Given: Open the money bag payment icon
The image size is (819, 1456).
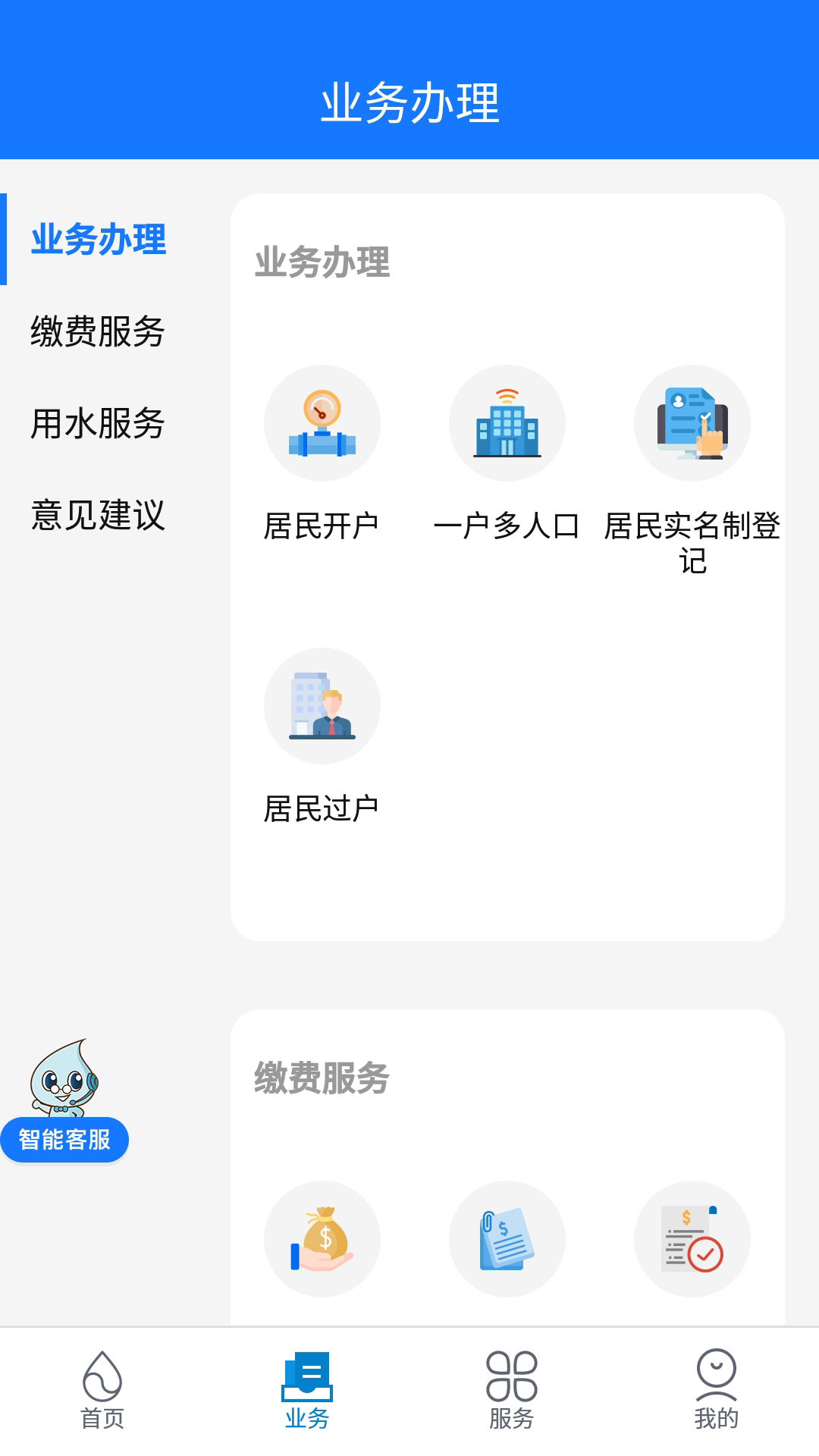Looking at the screenshot, I should 322,1238.
